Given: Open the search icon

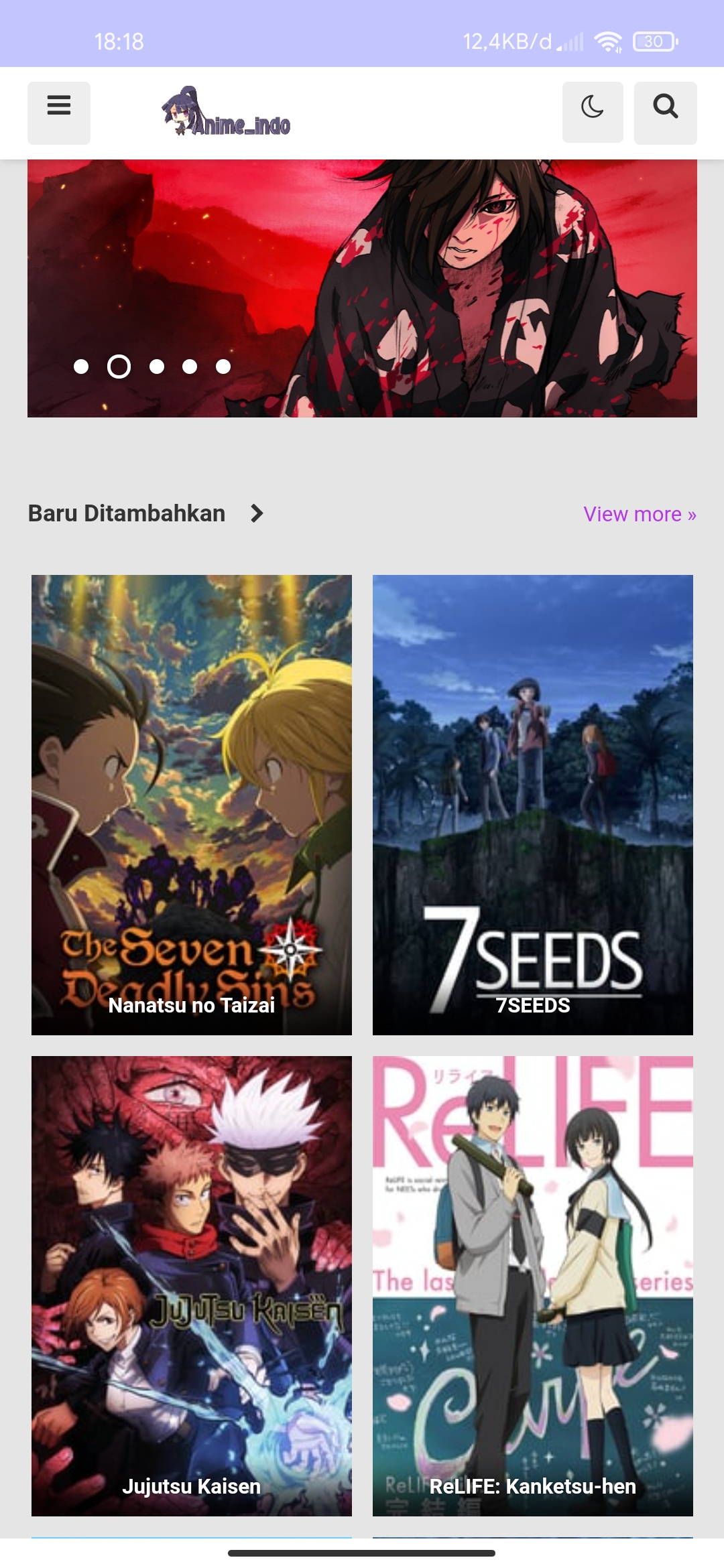Looking at the screenshot, I should [665, 113].
